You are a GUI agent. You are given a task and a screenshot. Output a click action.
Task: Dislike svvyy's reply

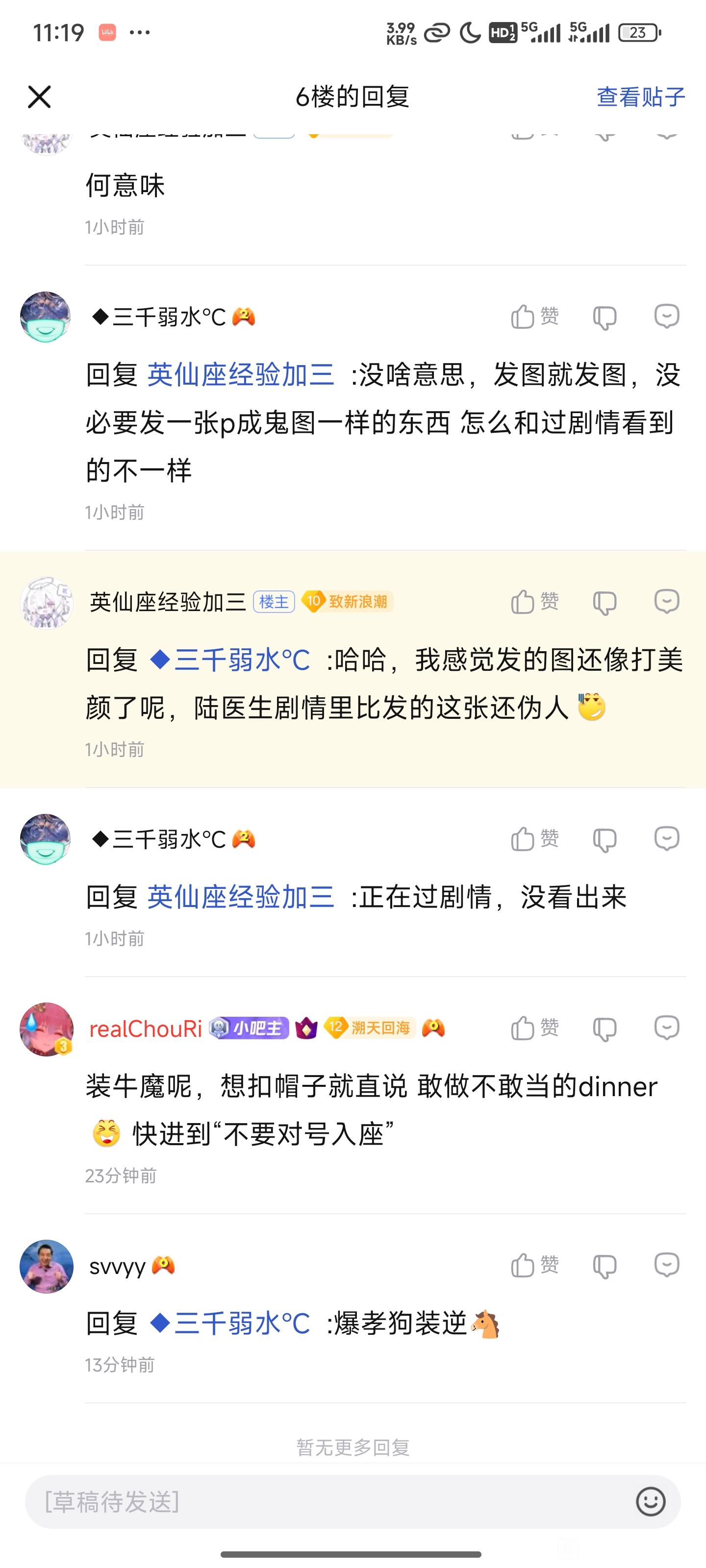pyautogui.click(x=605, y=1266)
